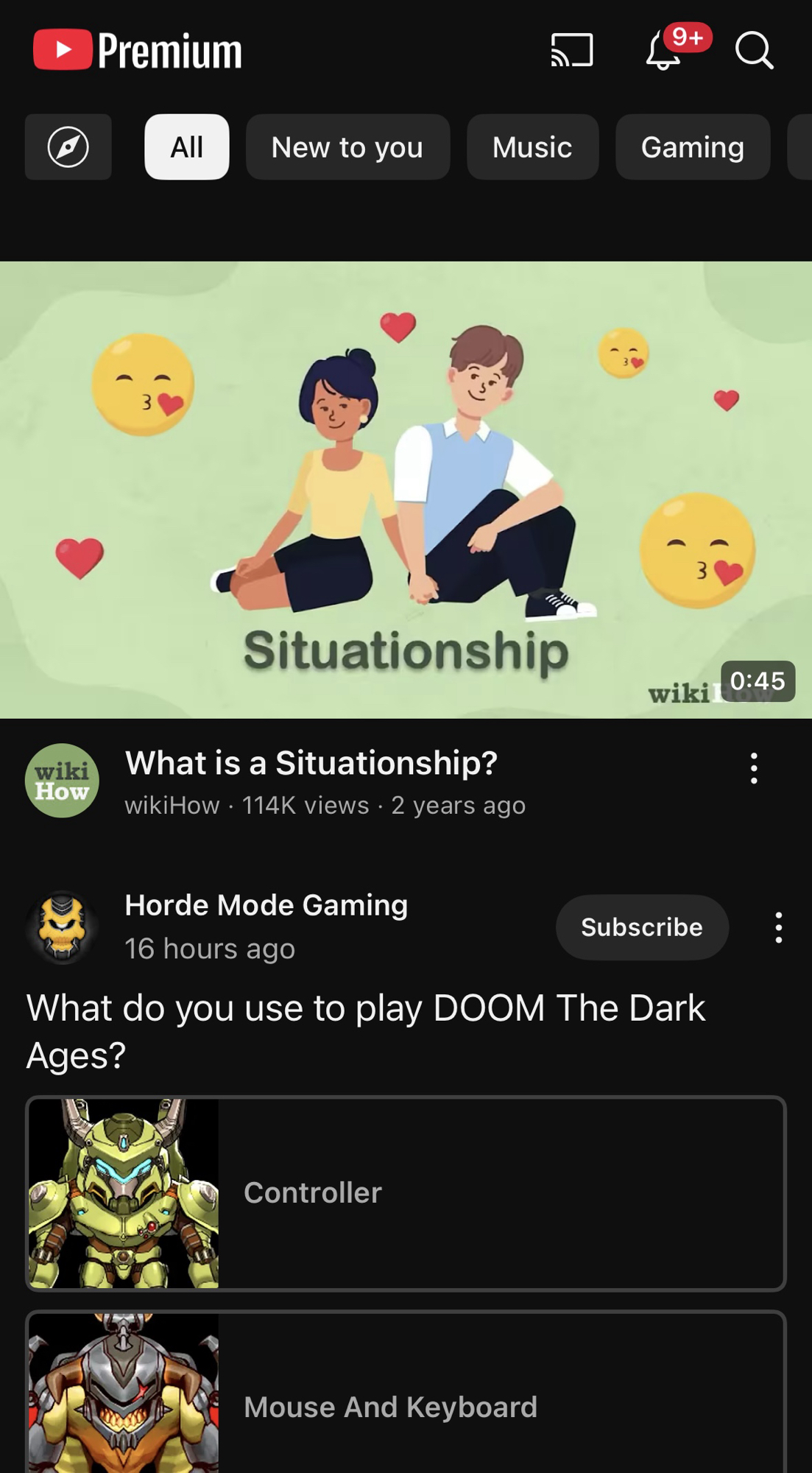Select the All filter chip

pos(186,147)
